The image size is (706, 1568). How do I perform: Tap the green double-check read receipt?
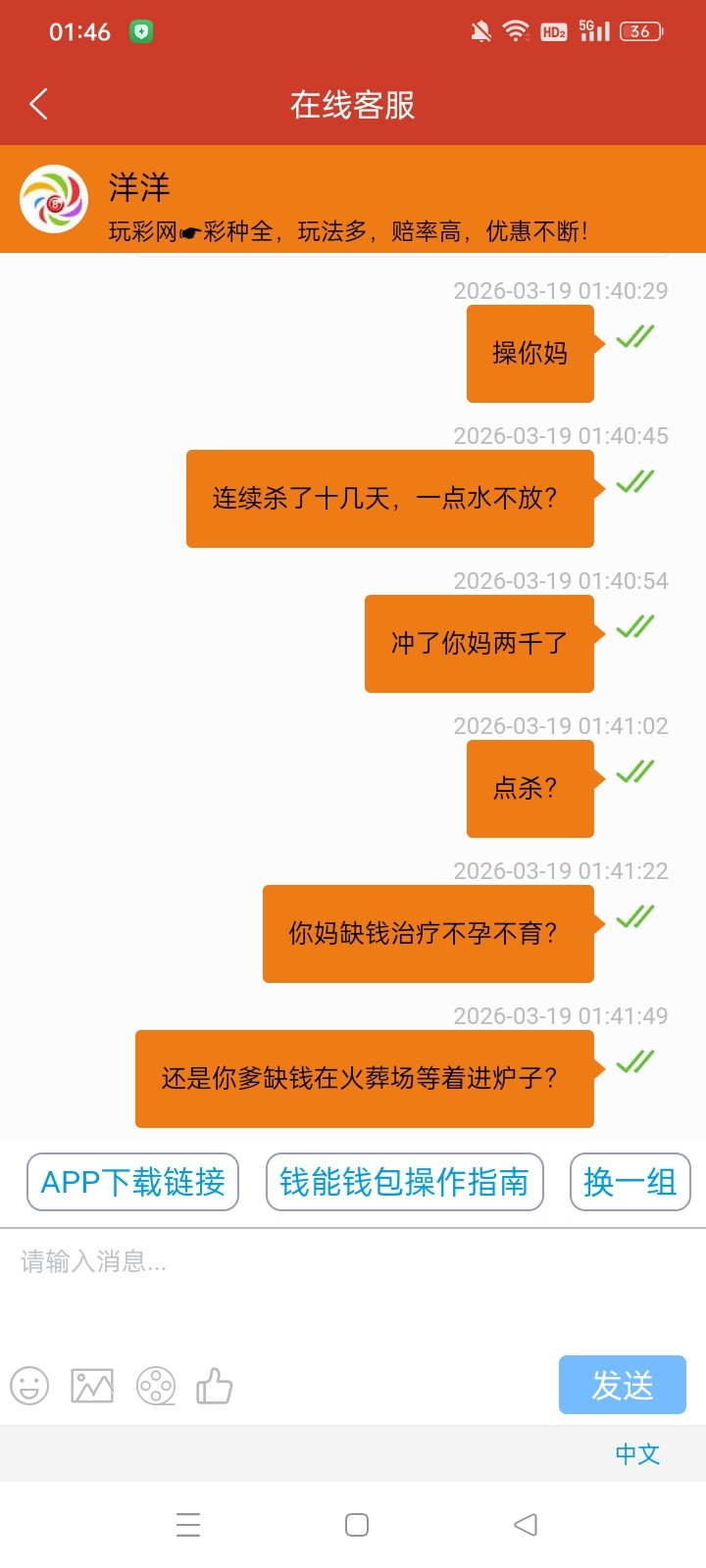pos(633,336)
